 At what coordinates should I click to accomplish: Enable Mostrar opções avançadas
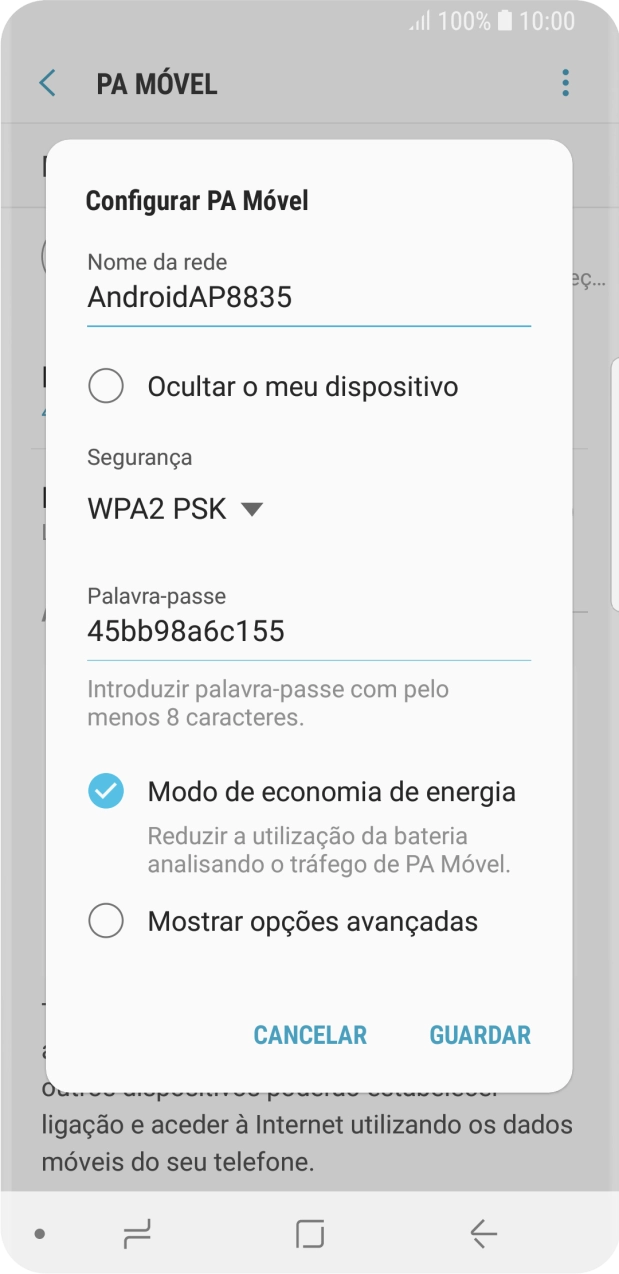[x=106, y=921]
